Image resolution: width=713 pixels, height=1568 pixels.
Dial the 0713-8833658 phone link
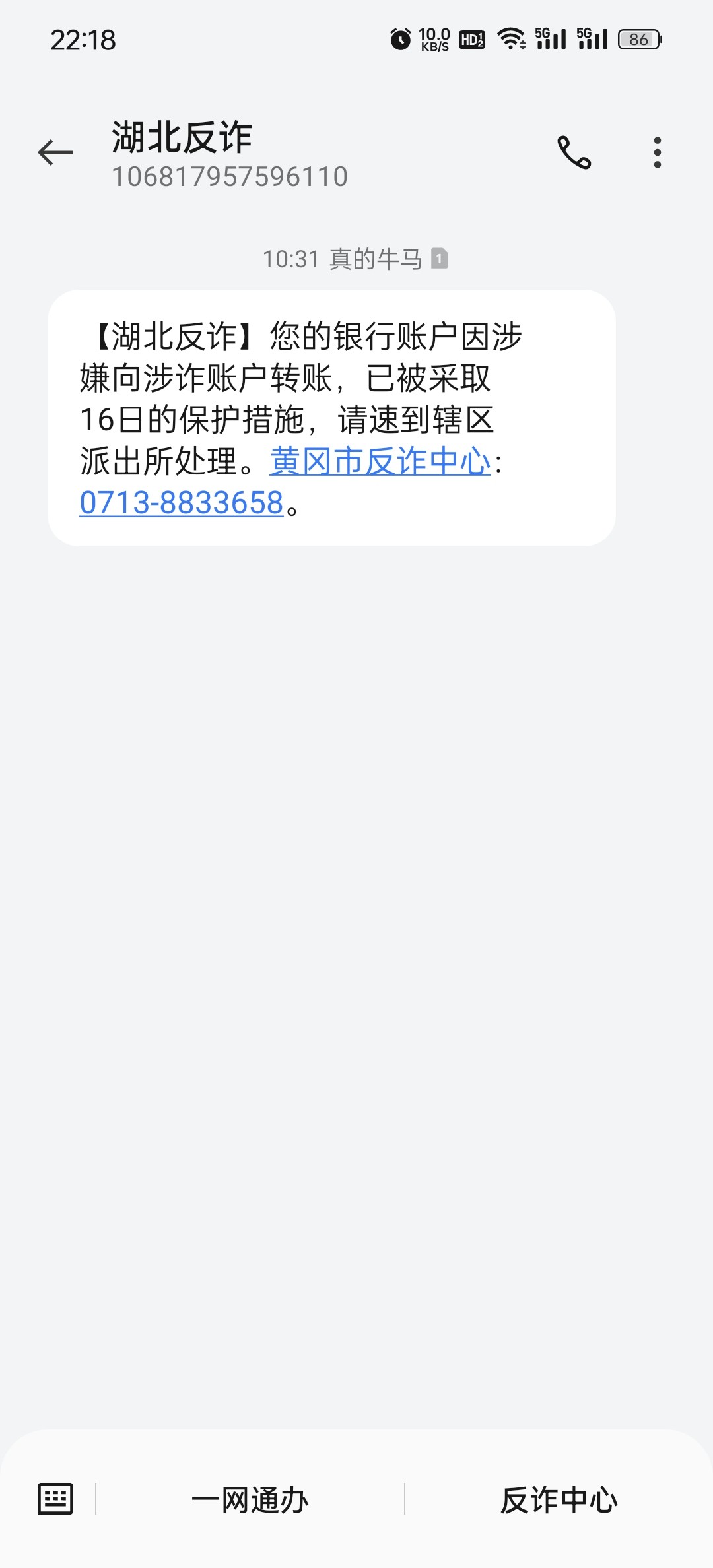coord(182,503)
